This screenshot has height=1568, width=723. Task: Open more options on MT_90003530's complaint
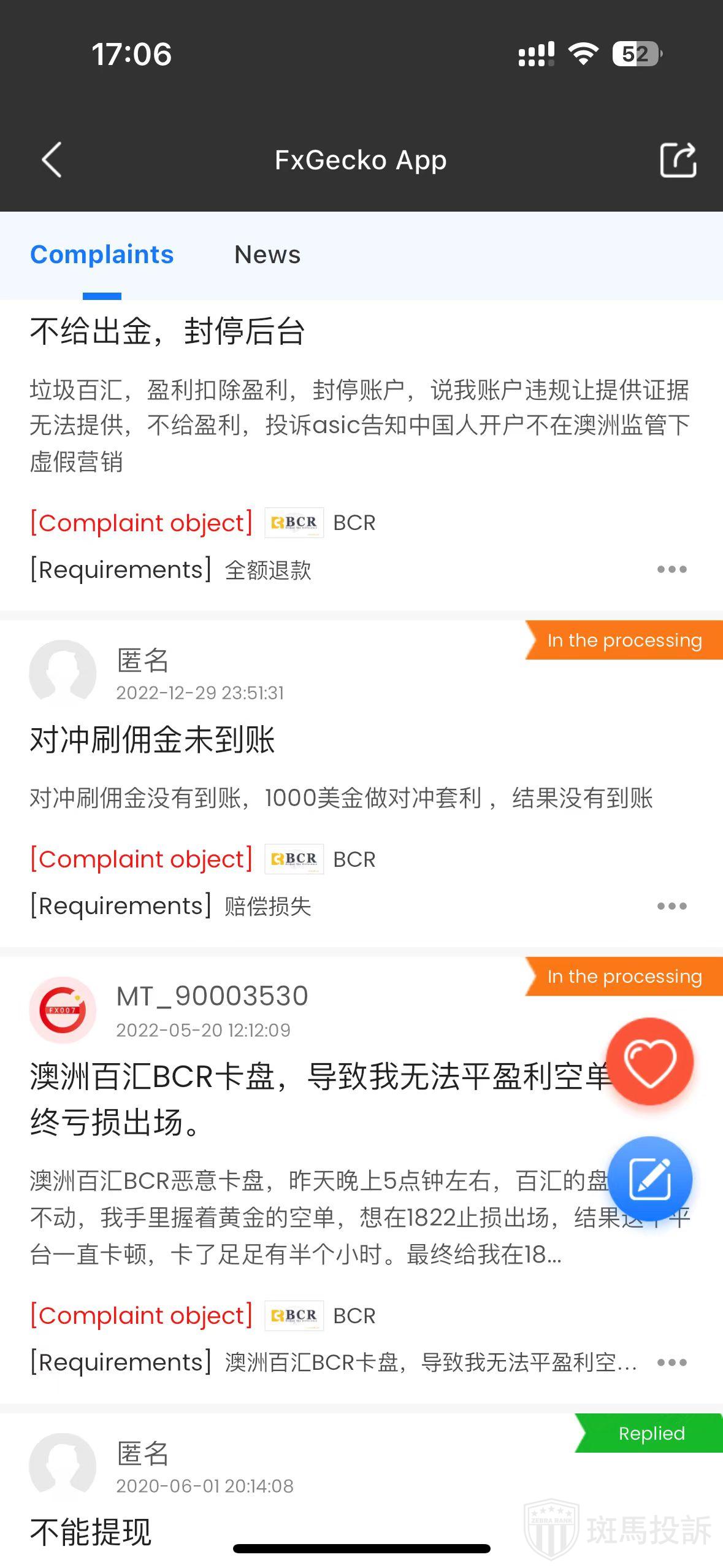pyautogui.click(x=671, y=1362)
